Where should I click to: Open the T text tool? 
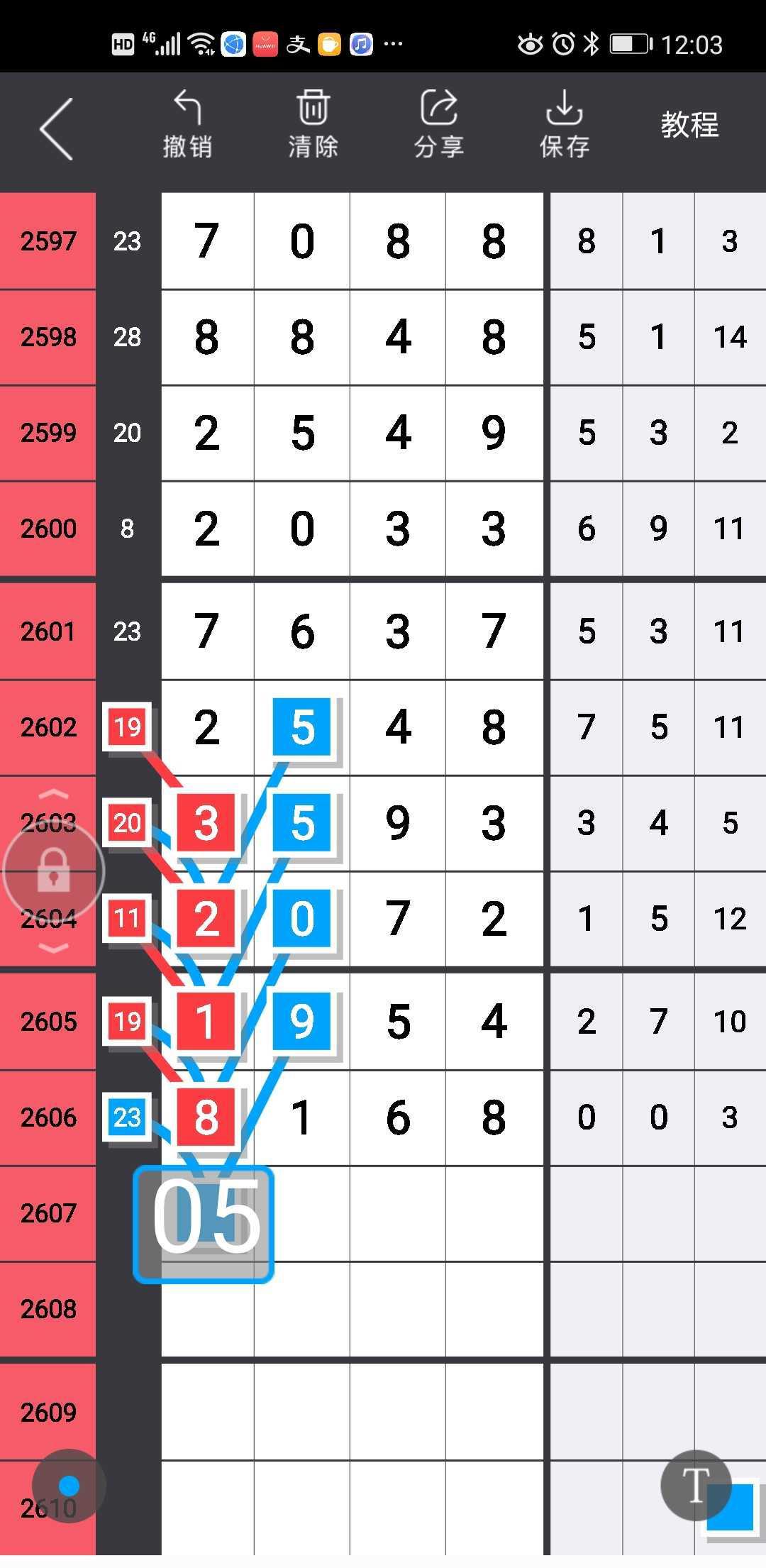695,1485
